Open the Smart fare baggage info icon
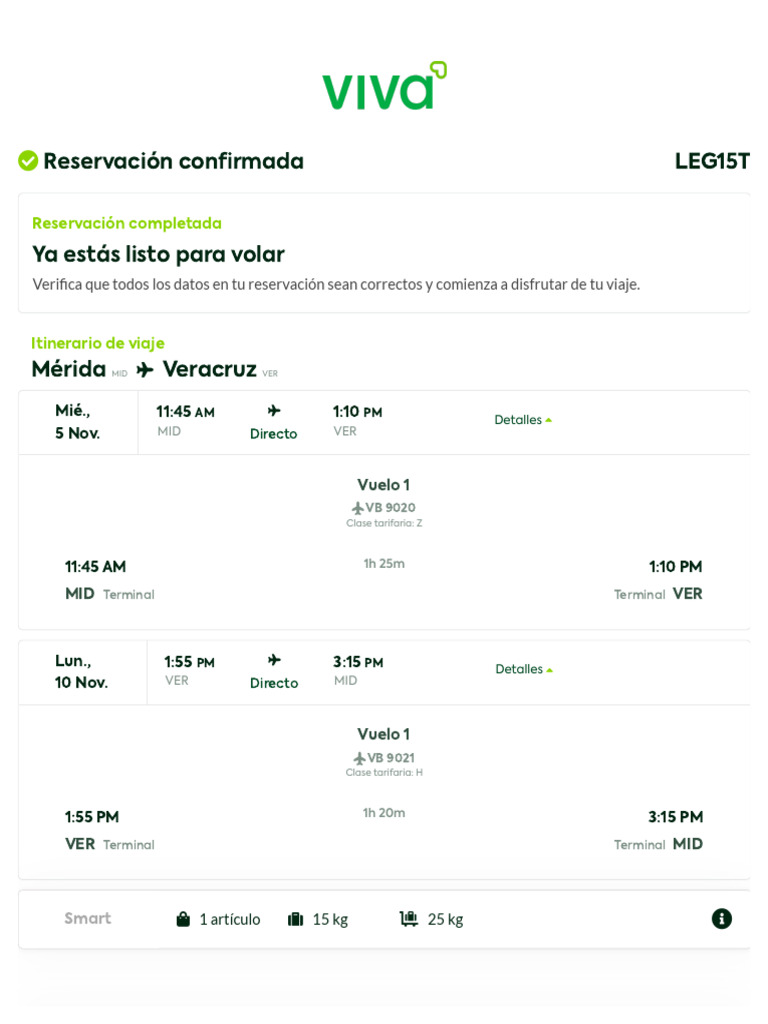Viewport: 768px width, 1024px height. 722,919
